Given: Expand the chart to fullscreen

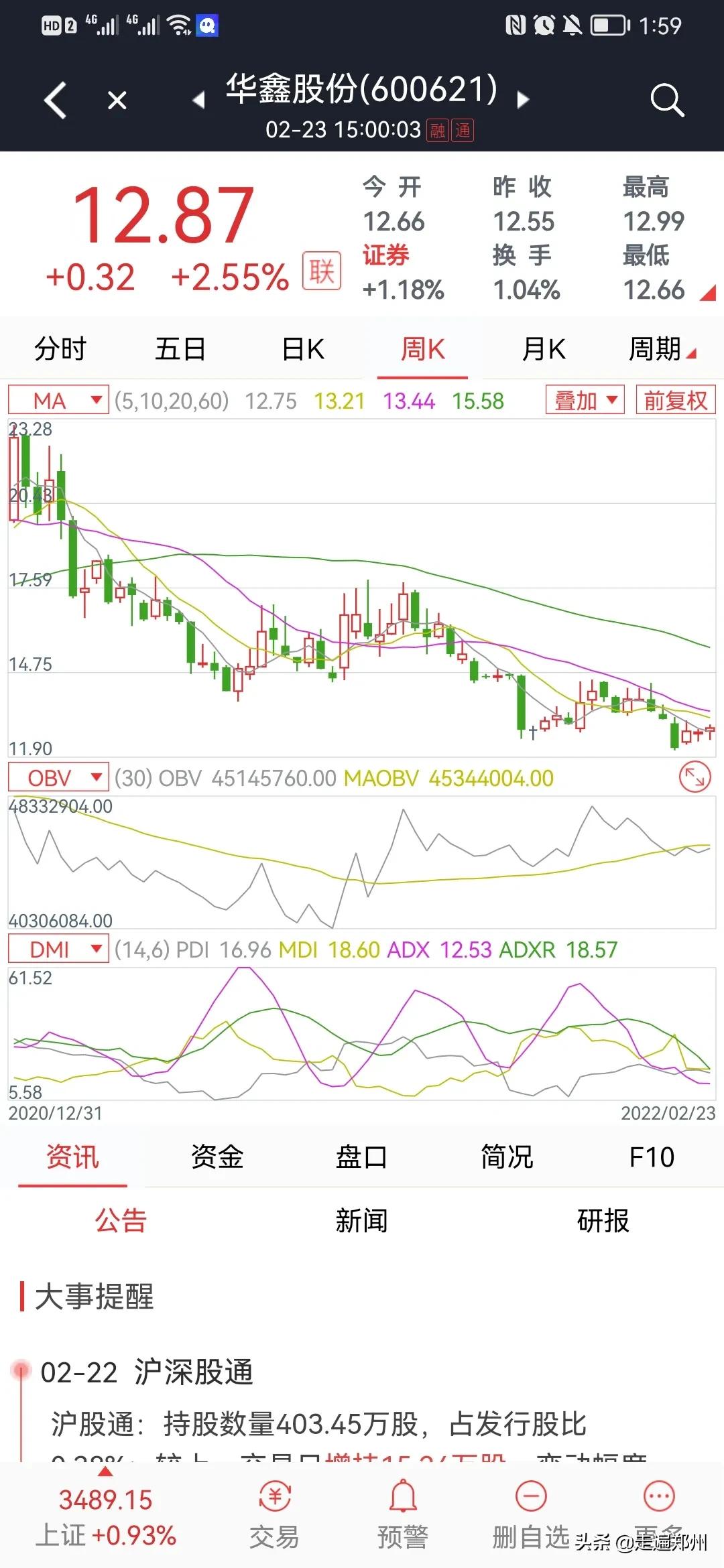Looking at the screenshot, I should point(695,777).
